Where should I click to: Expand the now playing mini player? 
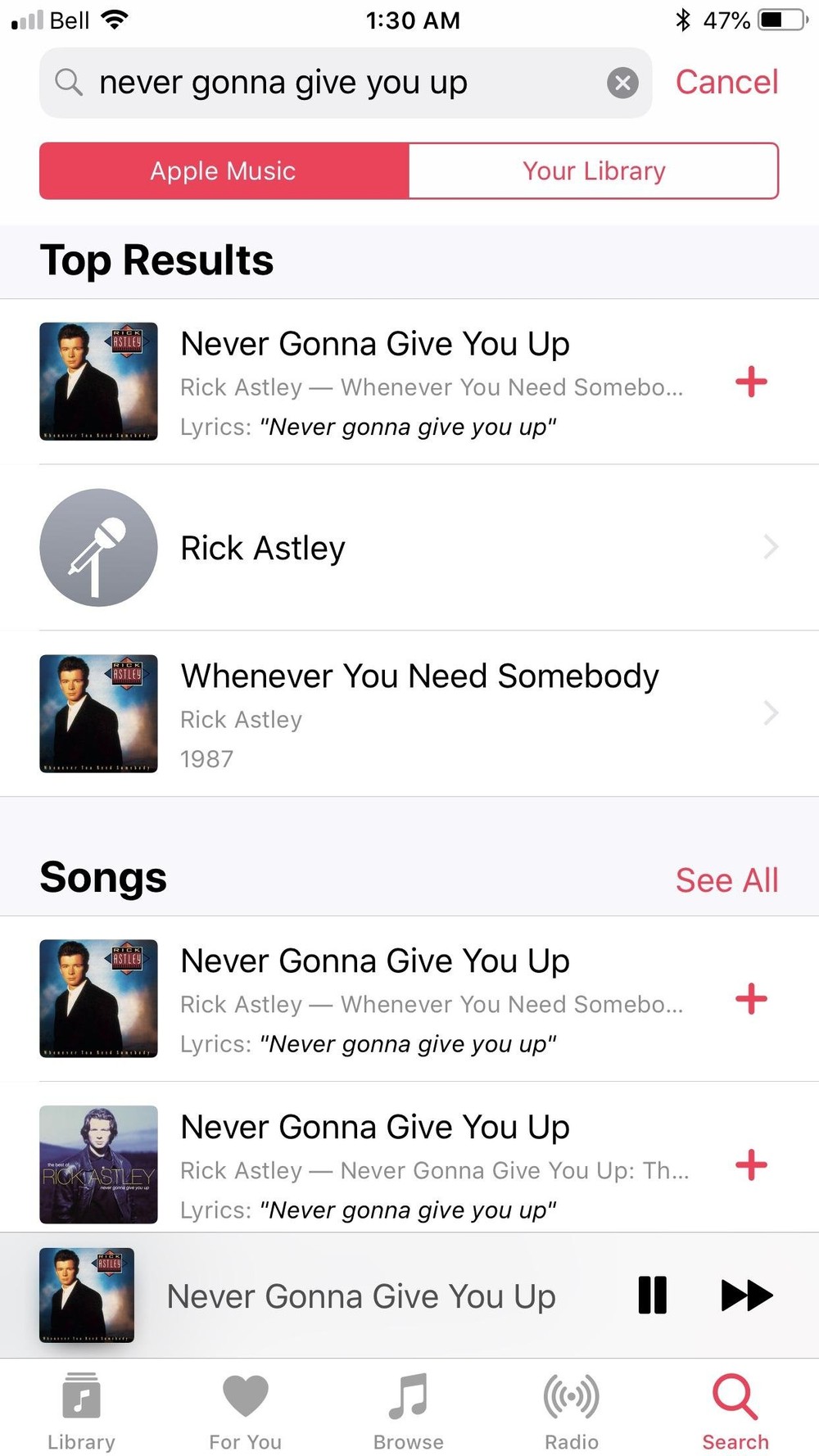[x=360, y=1296]
